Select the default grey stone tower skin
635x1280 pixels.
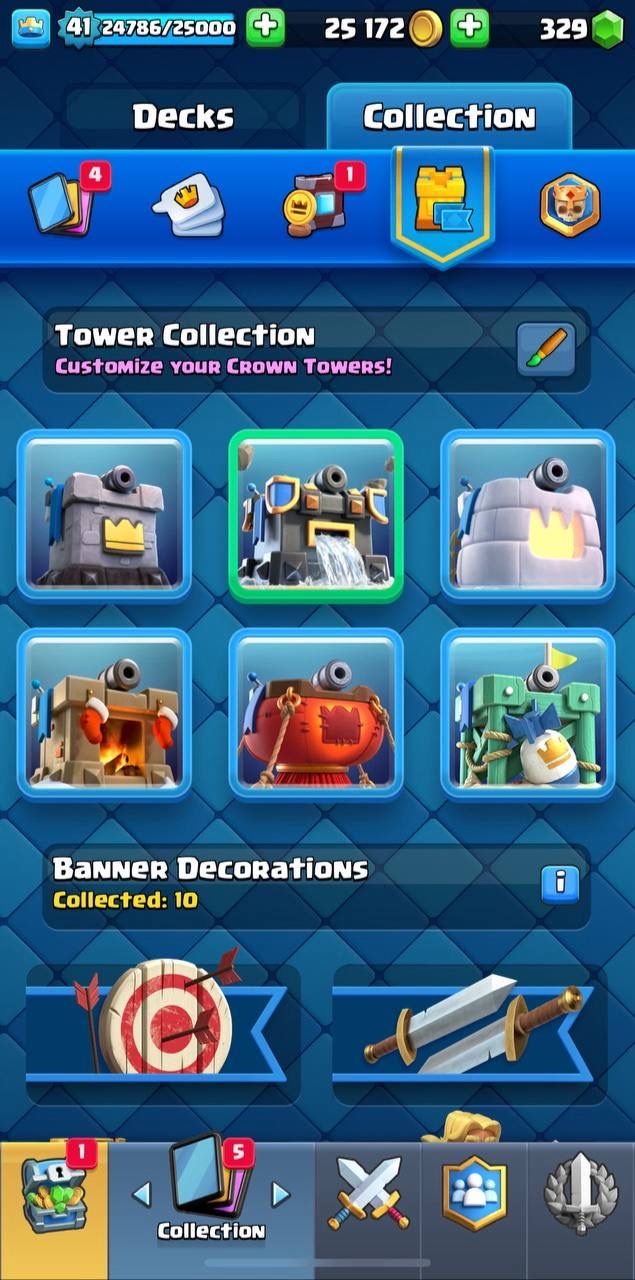(104, 514)
